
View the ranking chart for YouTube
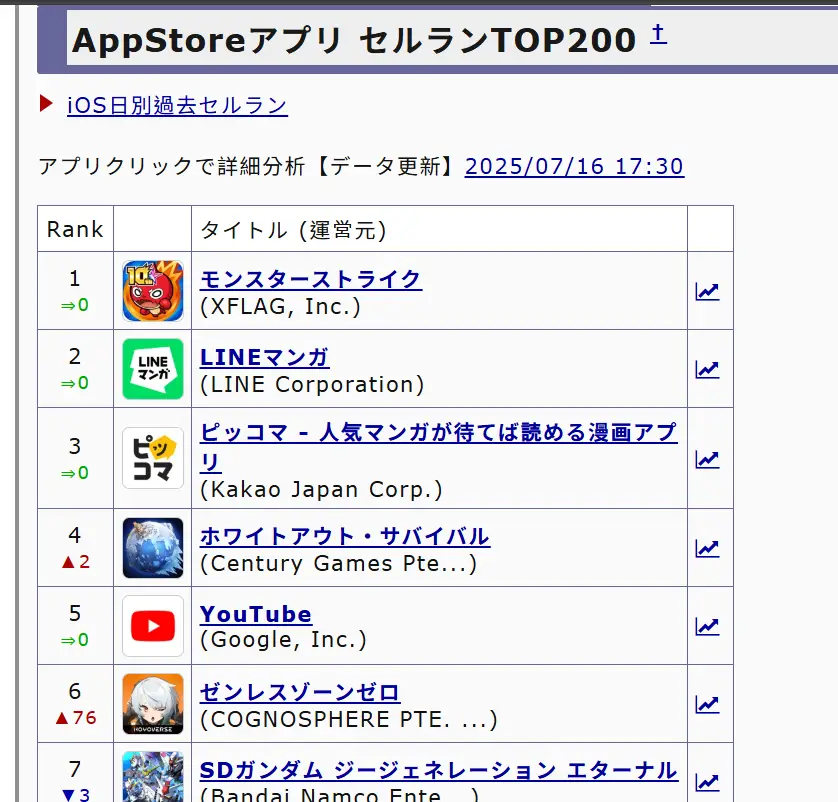[x=708, y=626]
